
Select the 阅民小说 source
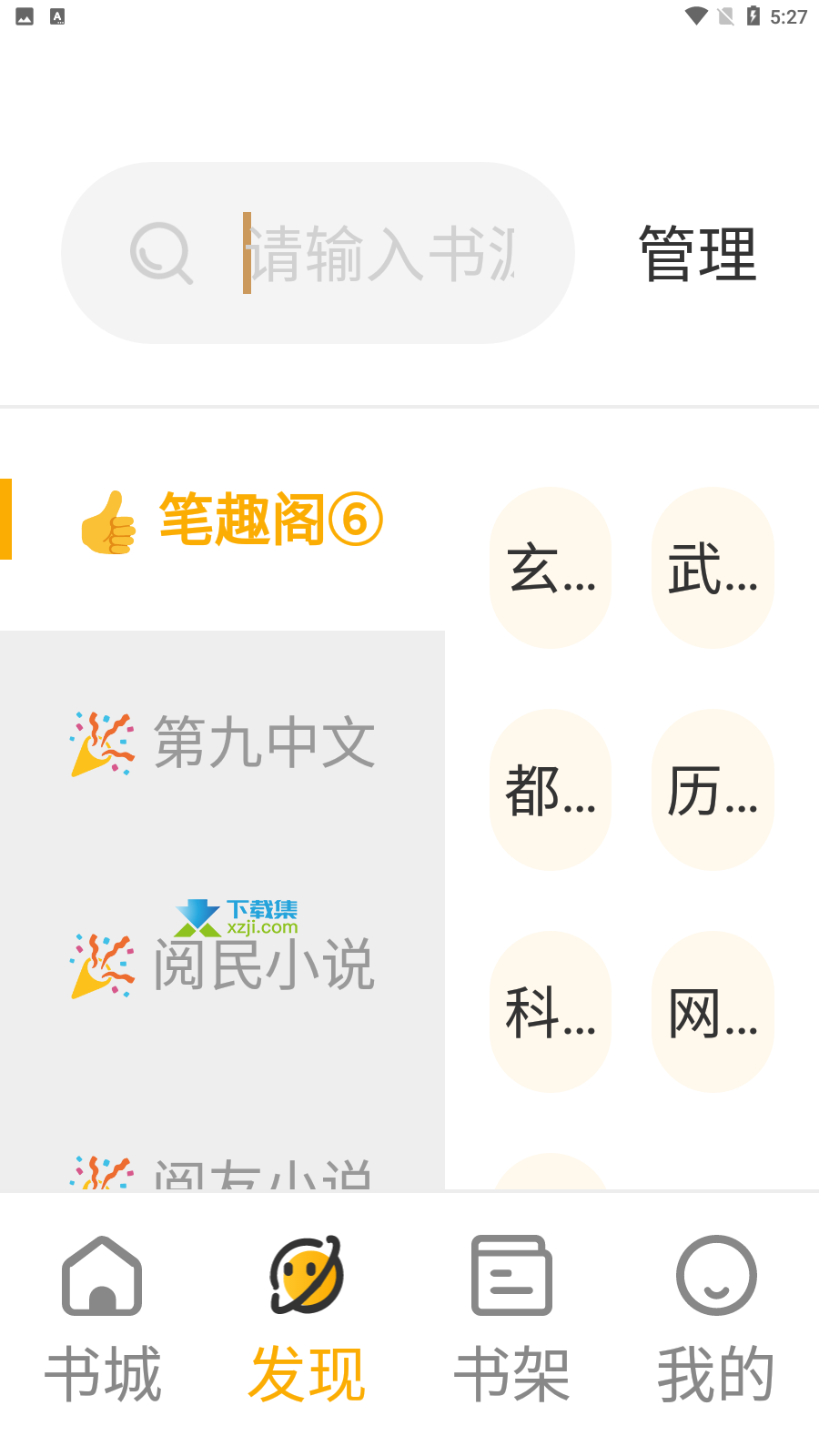(223, 965)
